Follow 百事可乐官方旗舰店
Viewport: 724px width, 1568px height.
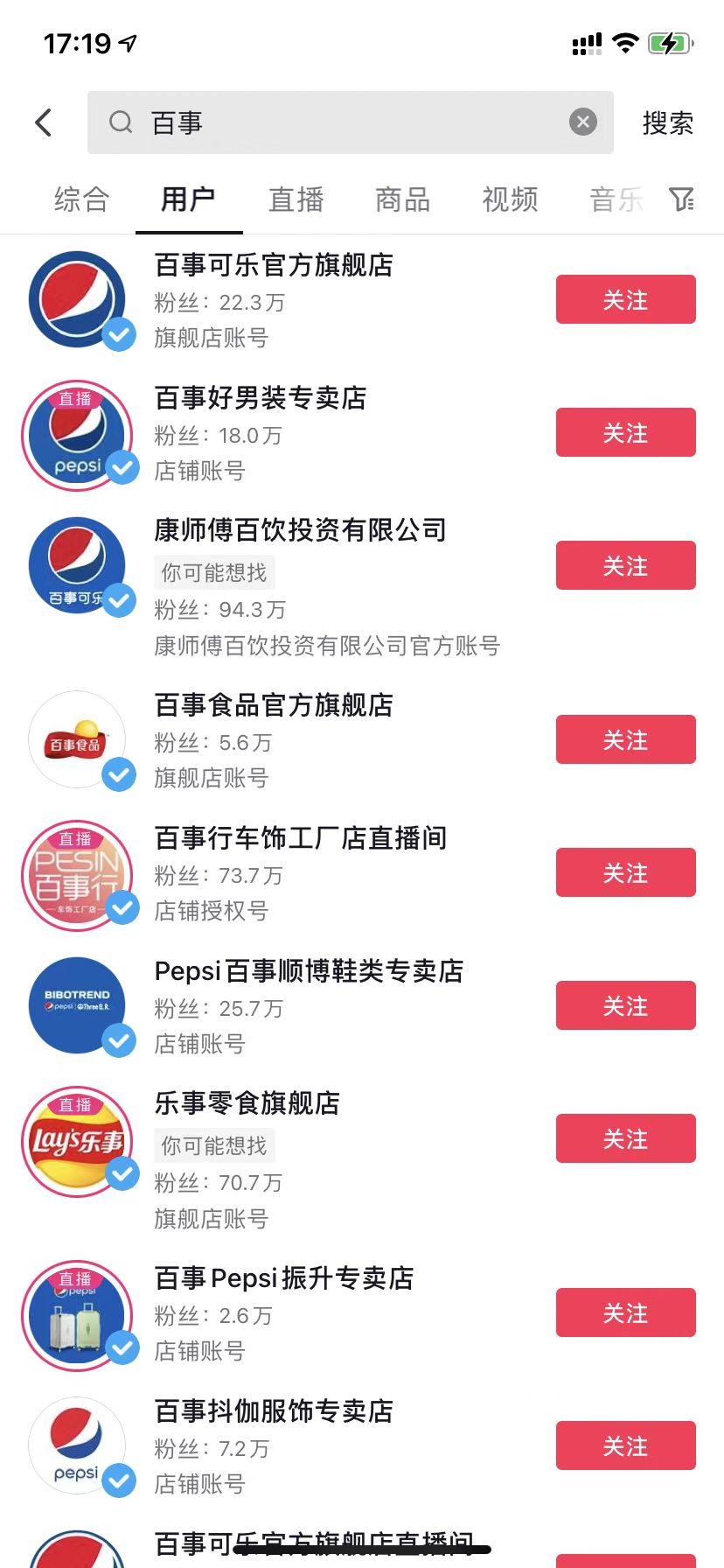[625, 299]
